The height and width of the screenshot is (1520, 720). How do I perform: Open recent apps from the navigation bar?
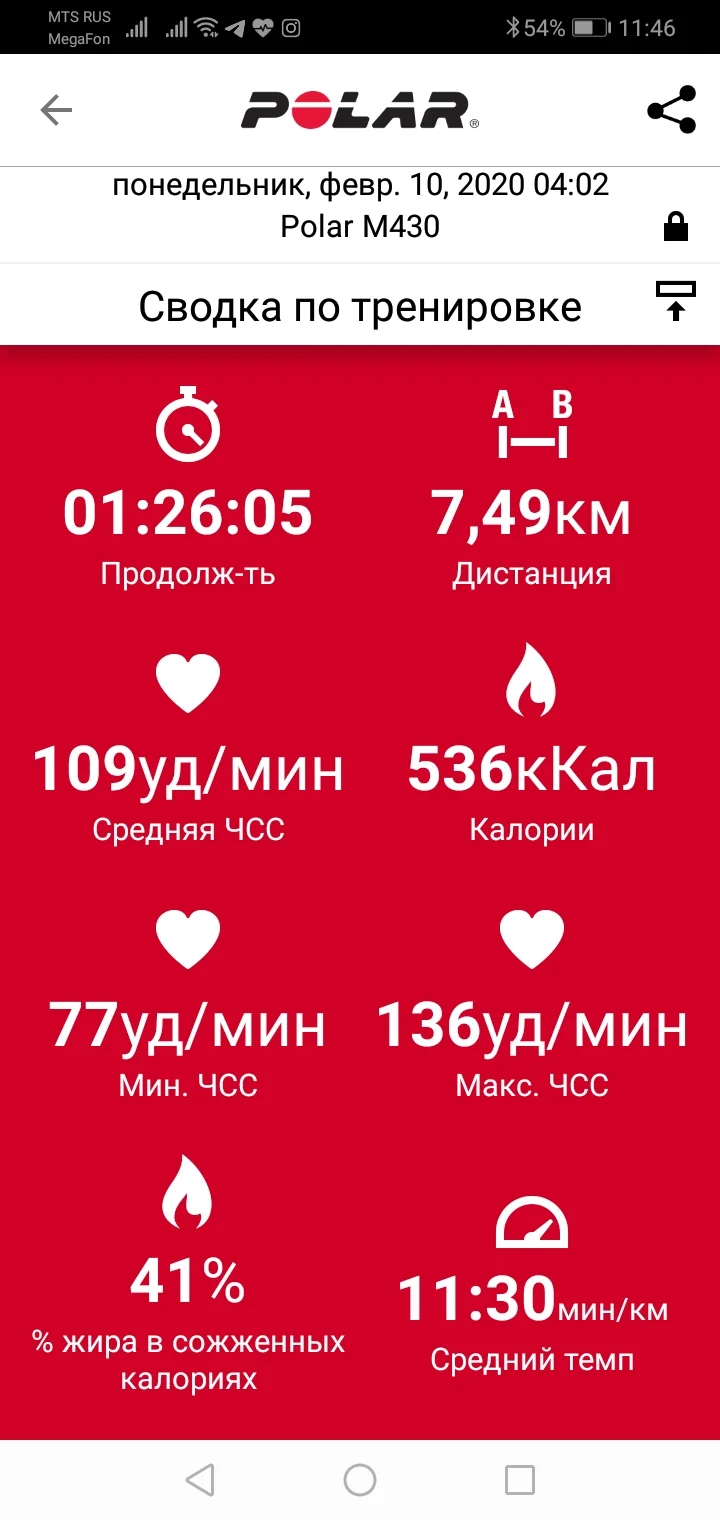click(x=520, y=1479)
